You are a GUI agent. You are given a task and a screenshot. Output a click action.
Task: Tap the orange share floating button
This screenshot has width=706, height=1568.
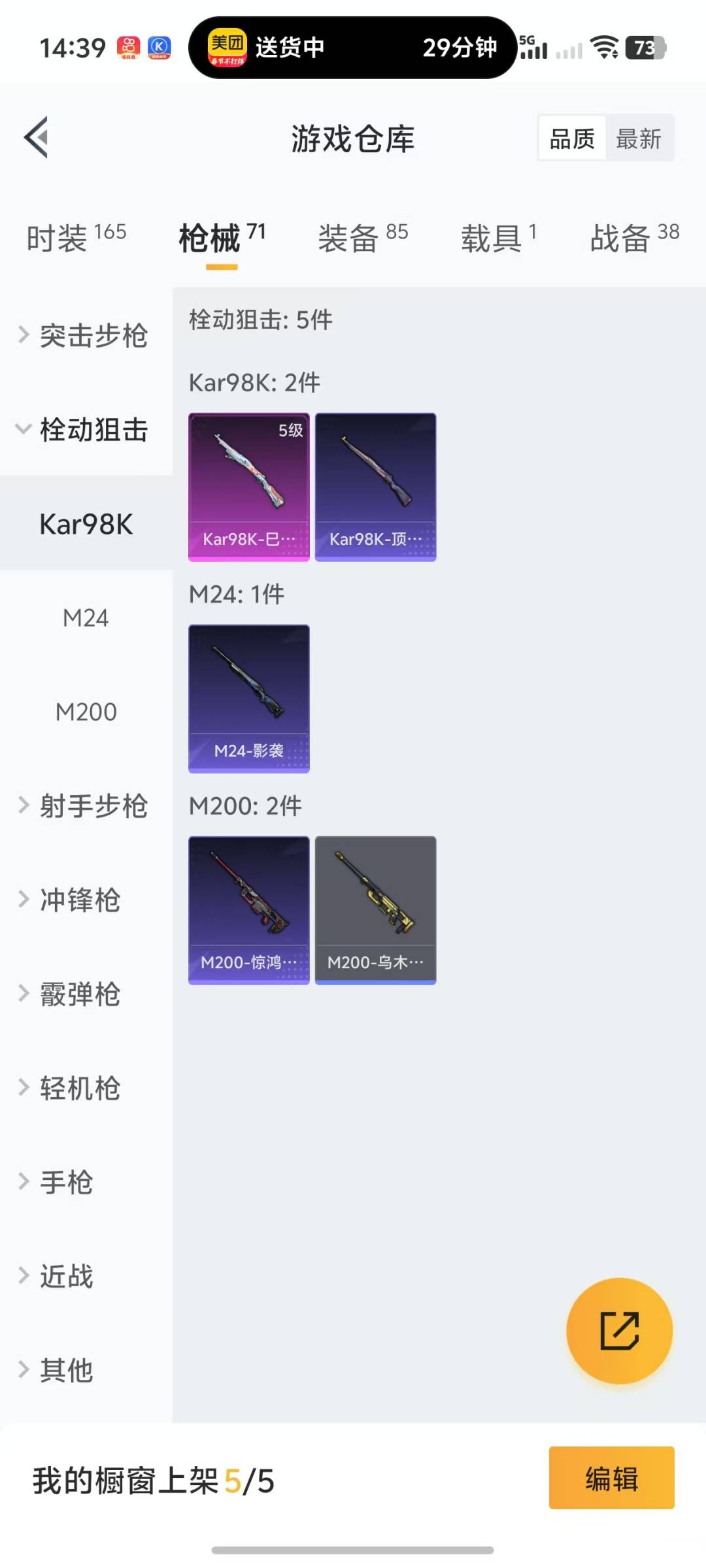619,1331
